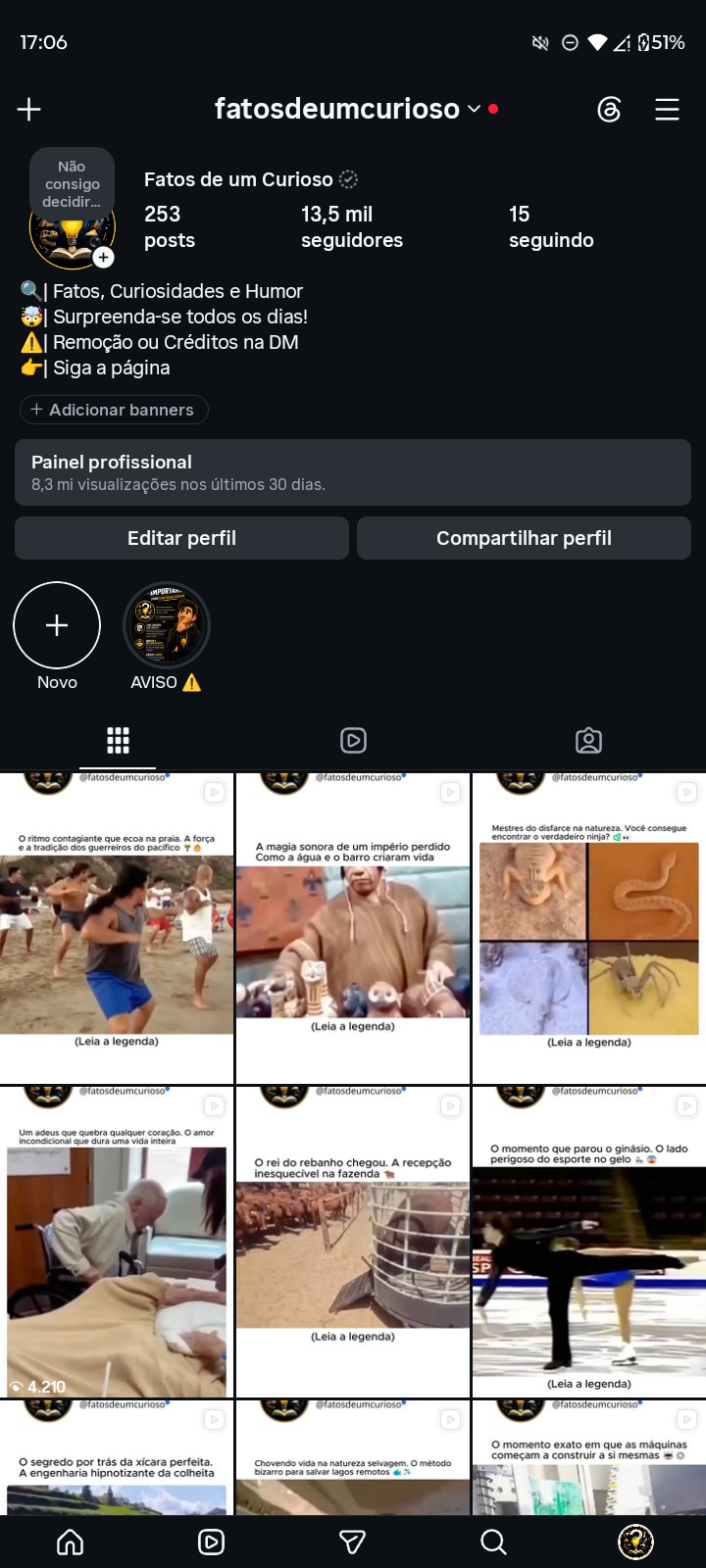Open the hamburger settings menu
Image resolution: width=706 pixels, height=1568 pixels.
667,109
